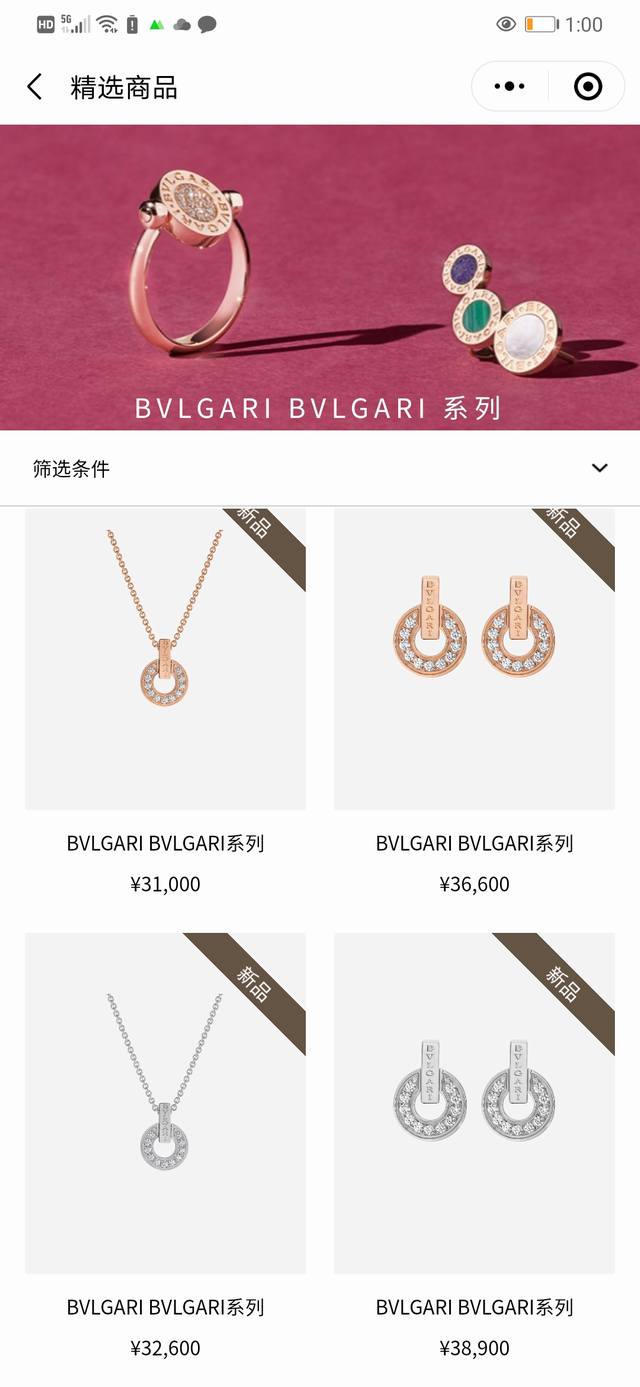
Task: Open the white gold necklace priced ¥32,600
Action: coord(165,1103)
